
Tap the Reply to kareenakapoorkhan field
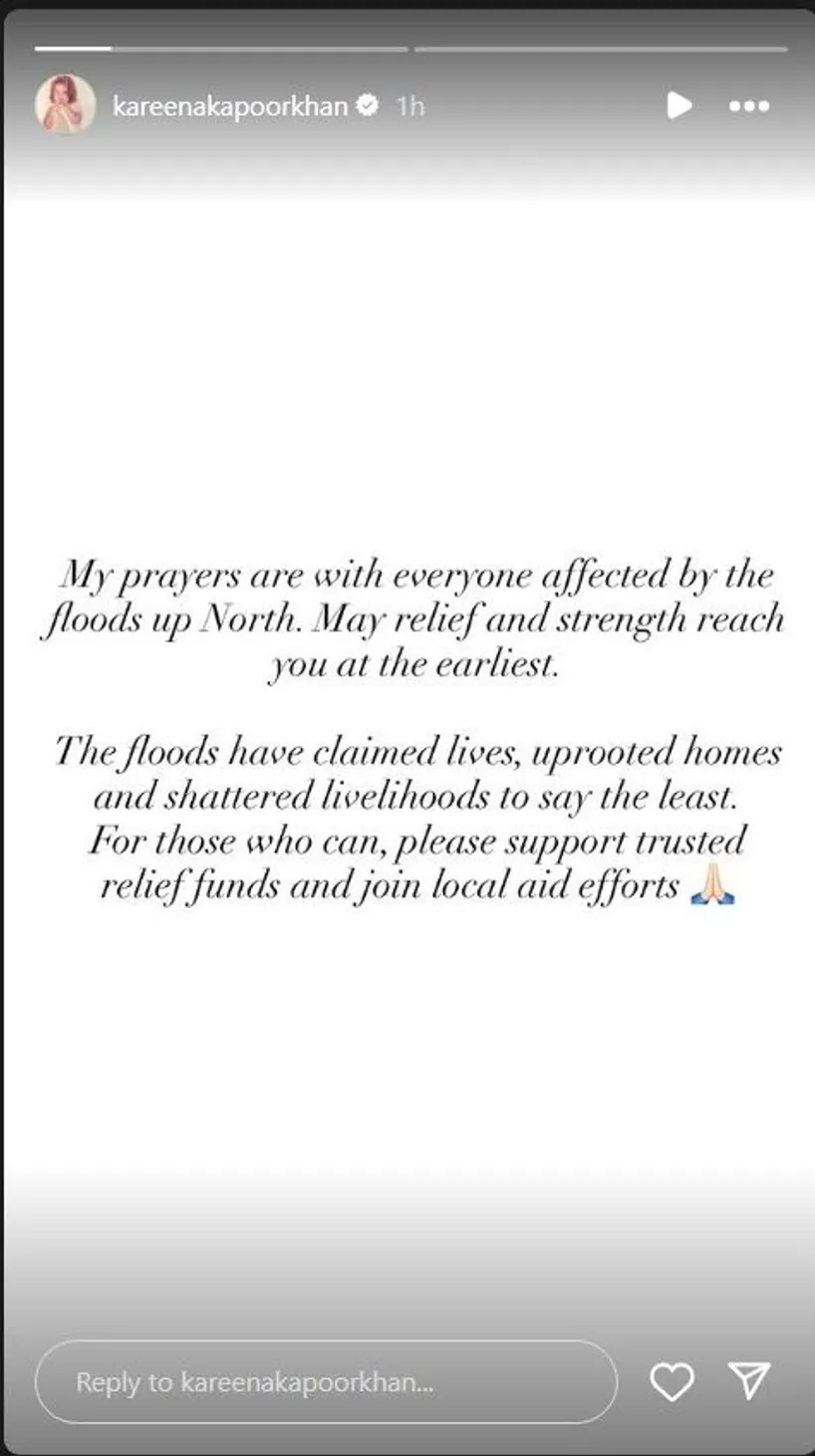point(326,1381)
